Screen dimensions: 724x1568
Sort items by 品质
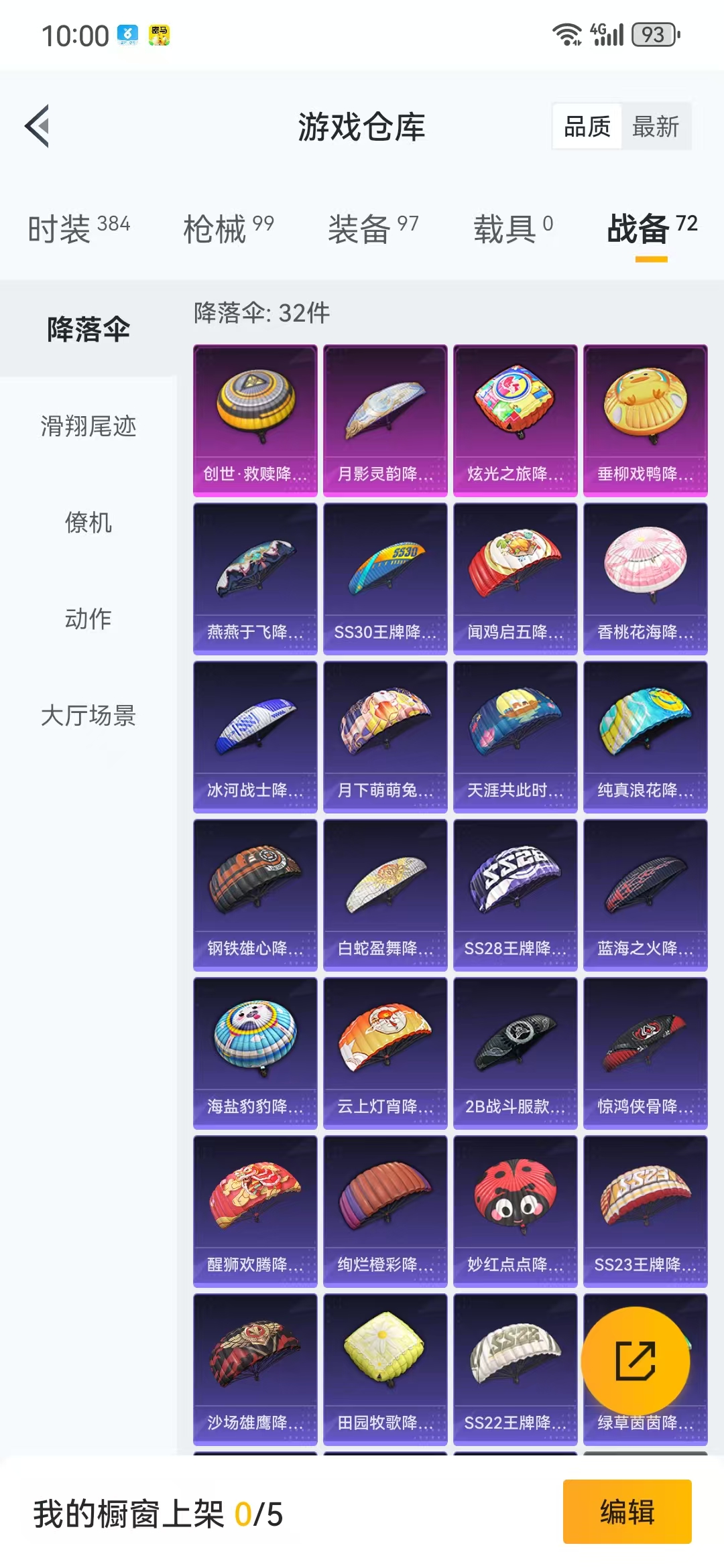coord(587,127)
